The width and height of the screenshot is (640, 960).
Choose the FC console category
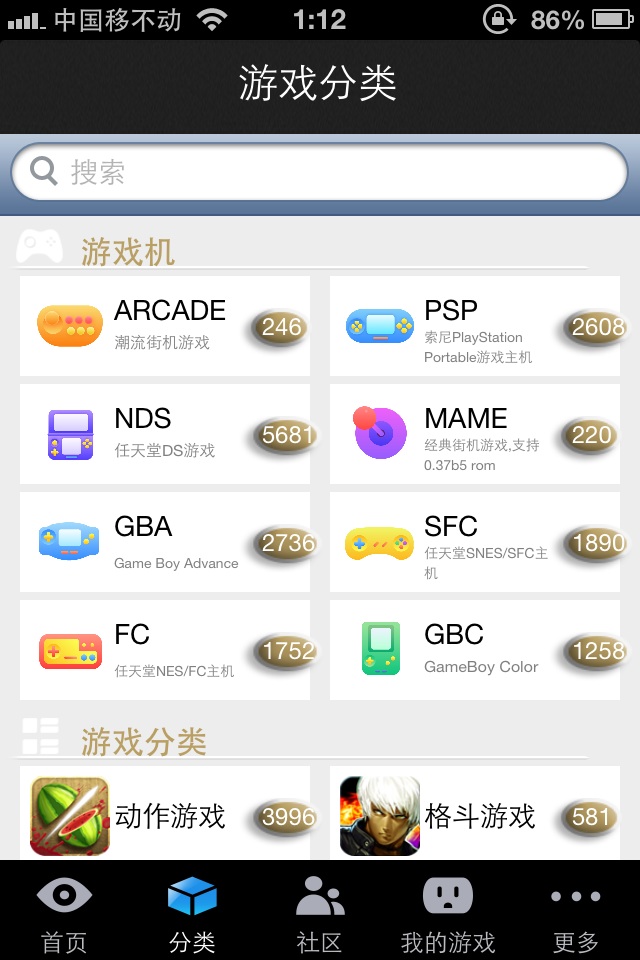(165, 650)
